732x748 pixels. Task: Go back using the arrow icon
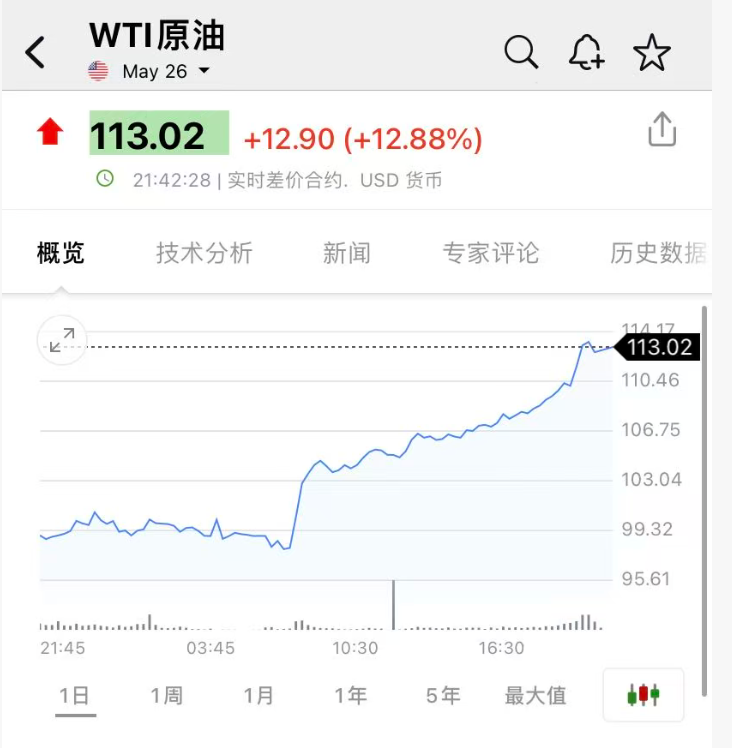[x=36, y=52]
